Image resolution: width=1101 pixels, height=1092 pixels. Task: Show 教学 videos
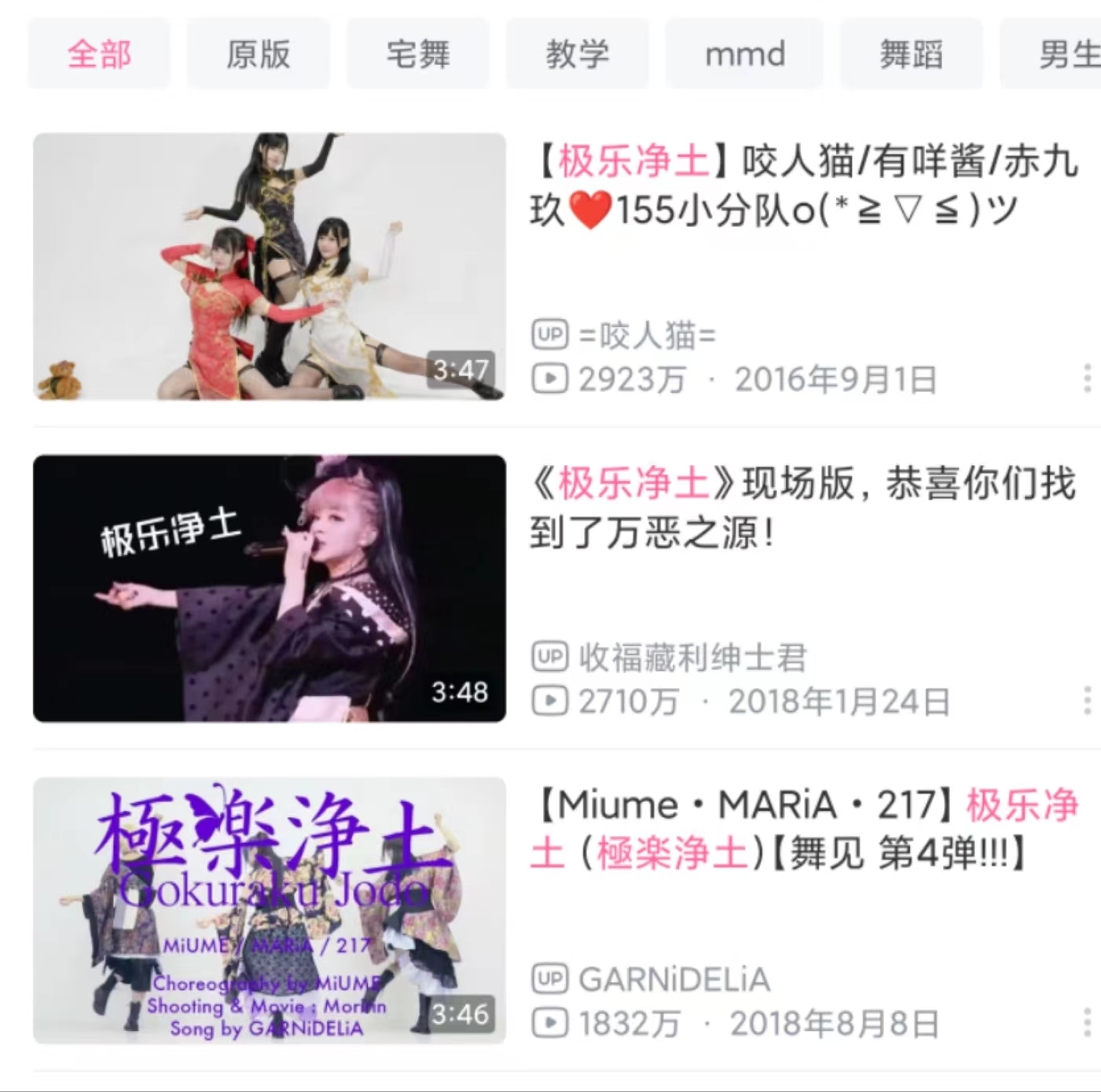578,55
